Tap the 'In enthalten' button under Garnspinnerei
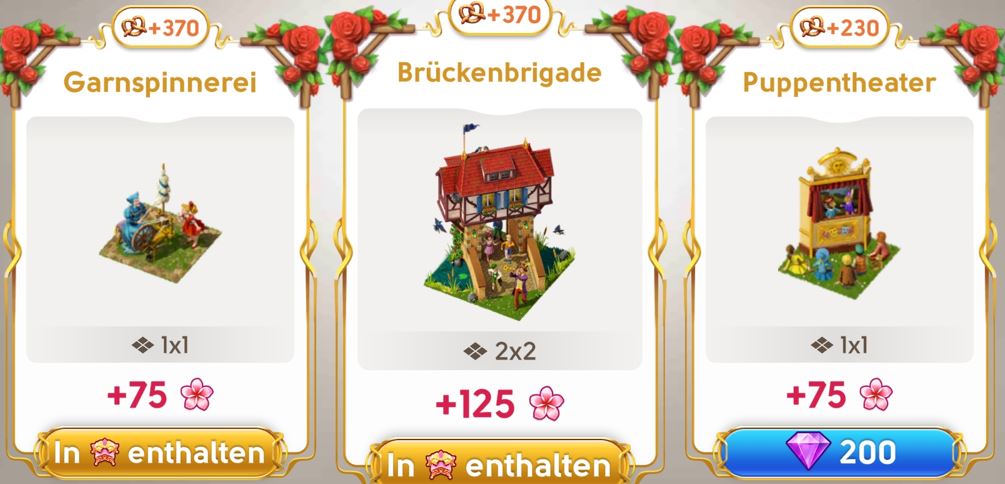Screen dimensions: 1005x484 (x=159, y=453)
